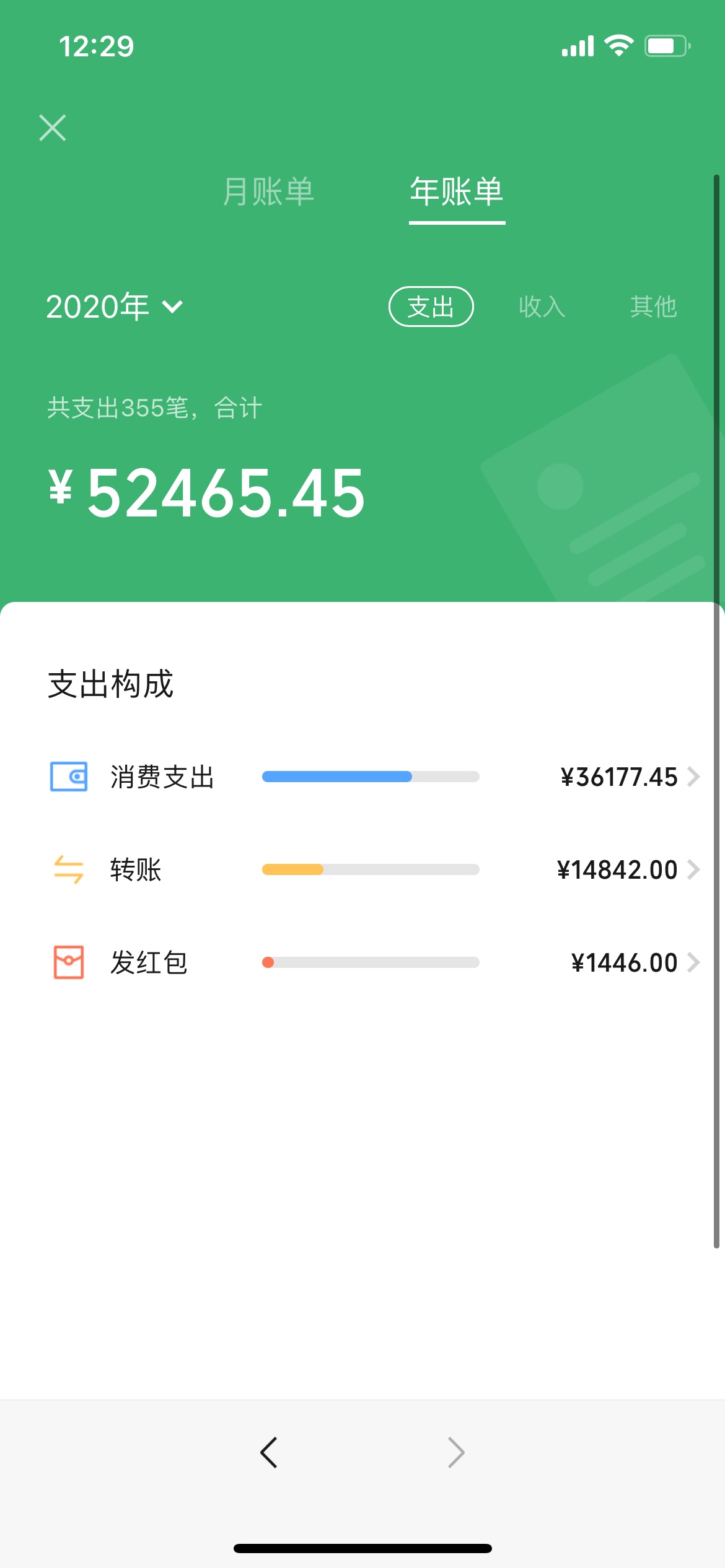
Task: Select the 年账单 yearly bill tab
Action: point(457,191)
